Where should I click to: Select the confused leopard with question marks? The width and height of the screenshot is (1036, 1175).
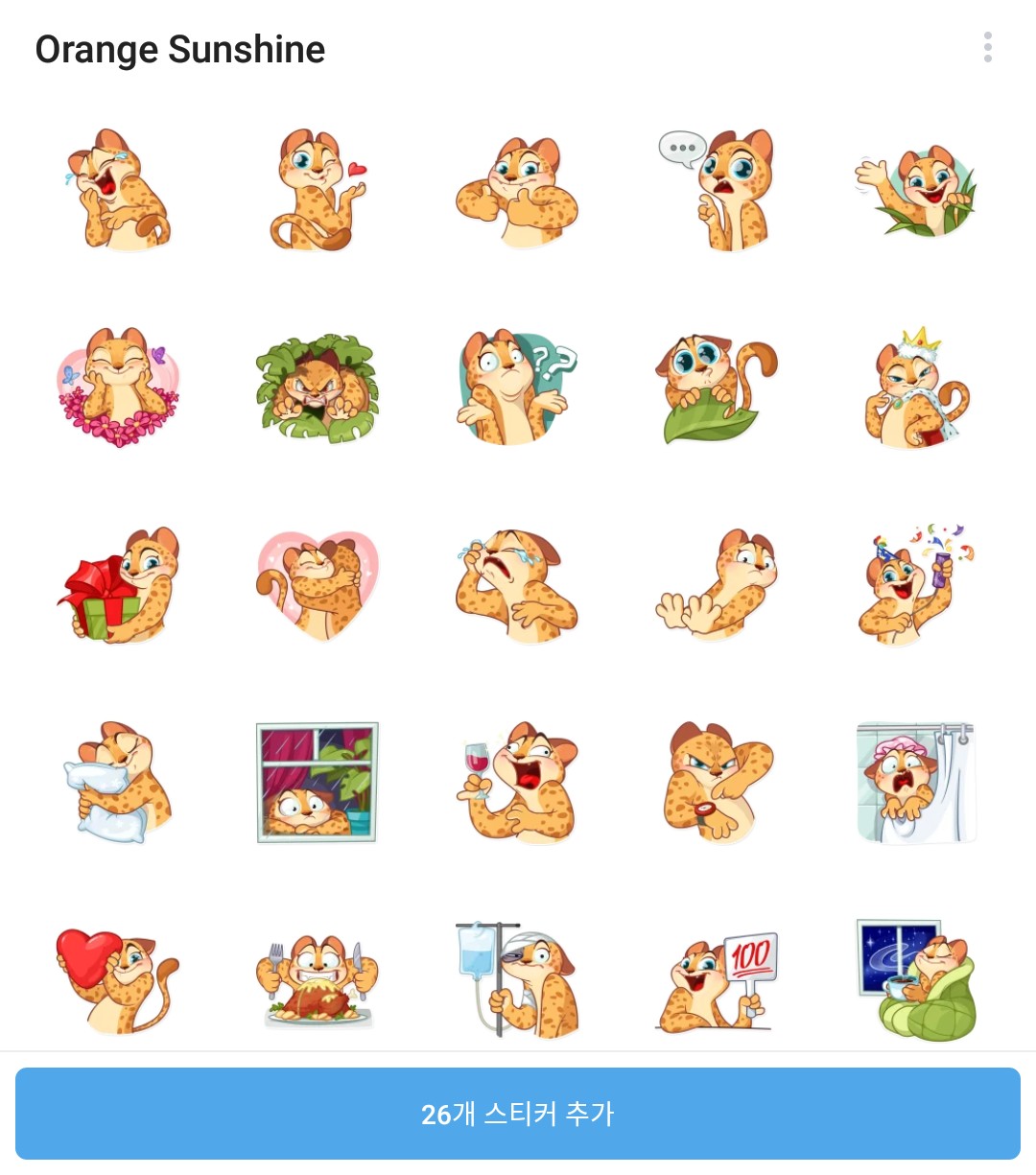517,388
